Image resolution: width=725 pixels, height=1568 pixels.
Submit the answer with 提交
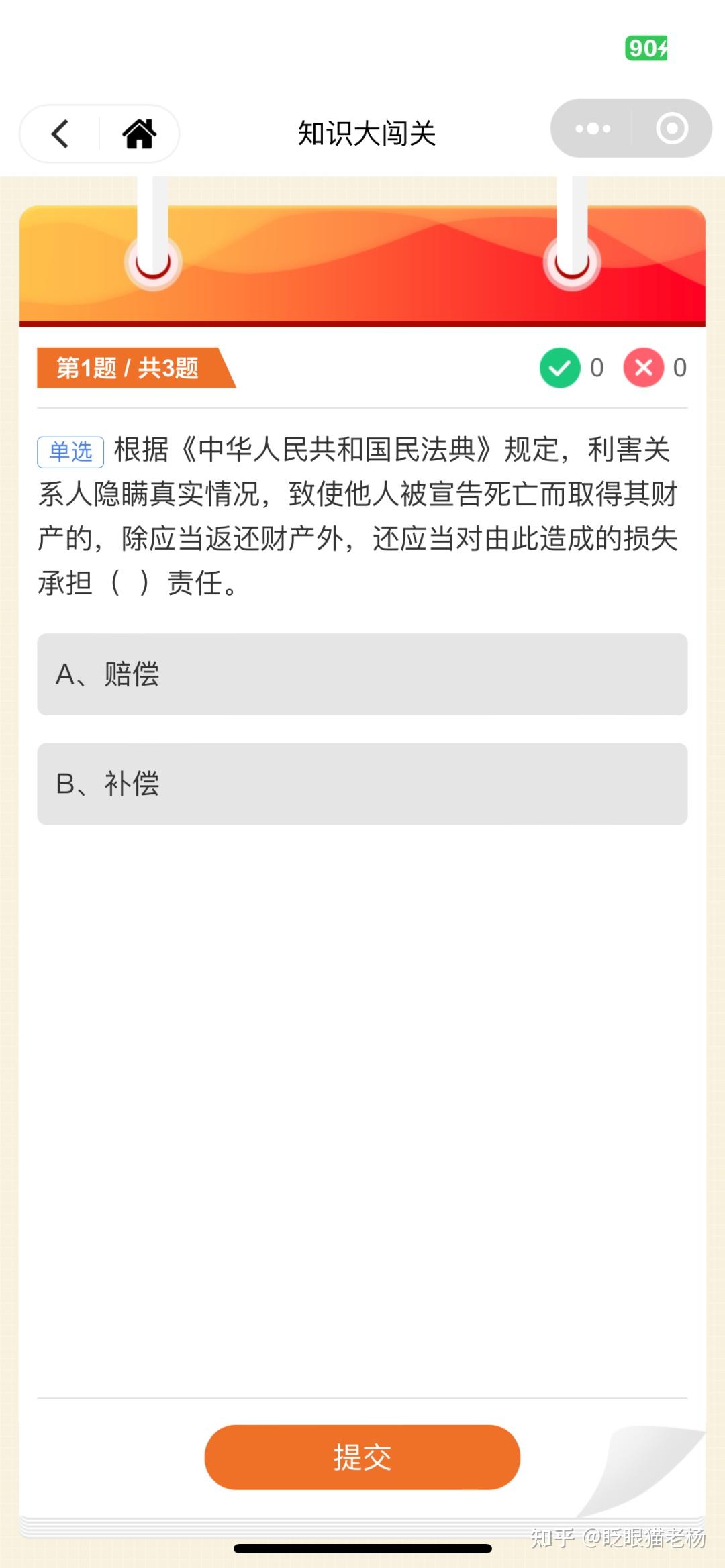click(362, 1457)
